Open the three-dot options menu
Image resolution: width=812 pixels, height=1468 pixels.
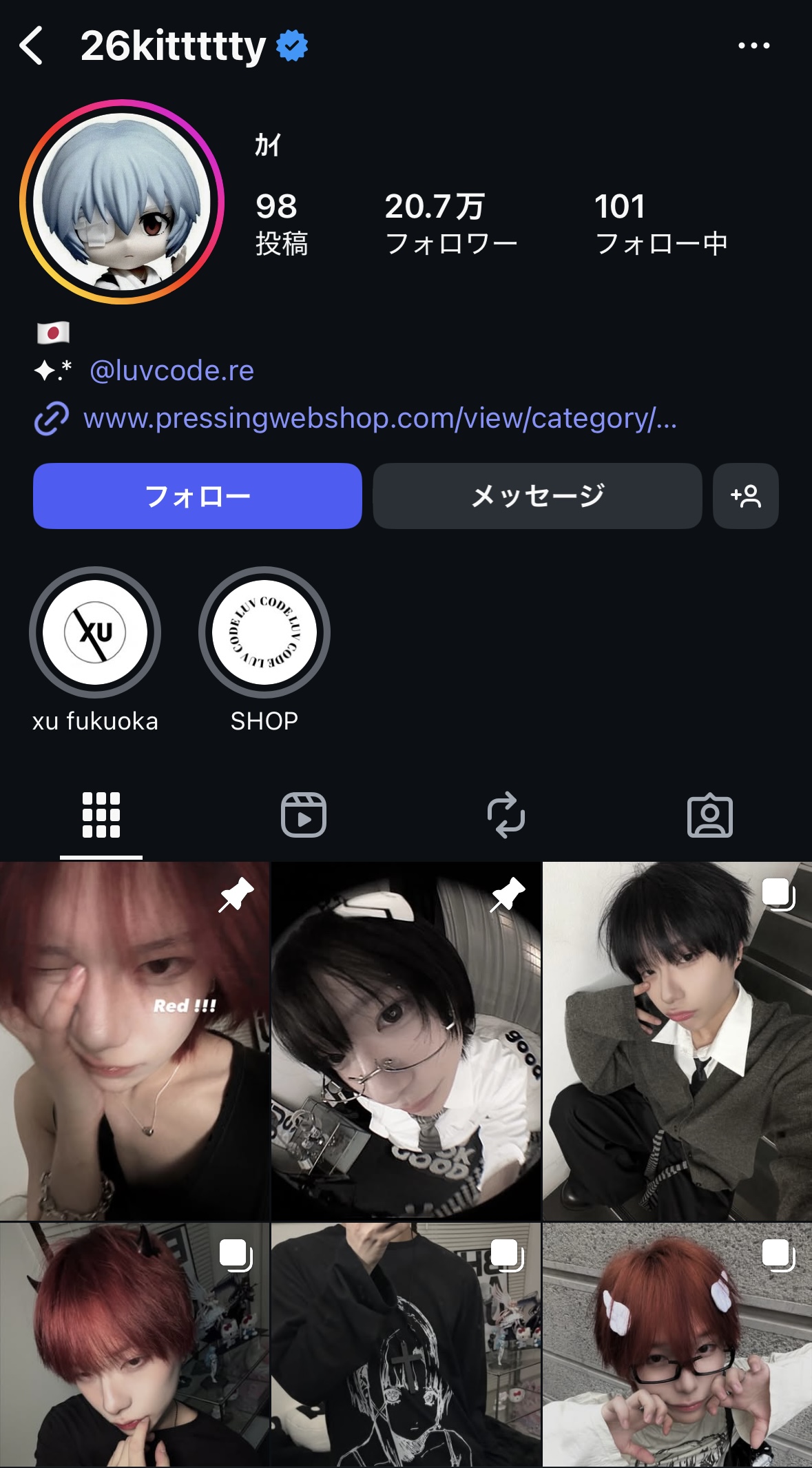click(x=753, y=46)
